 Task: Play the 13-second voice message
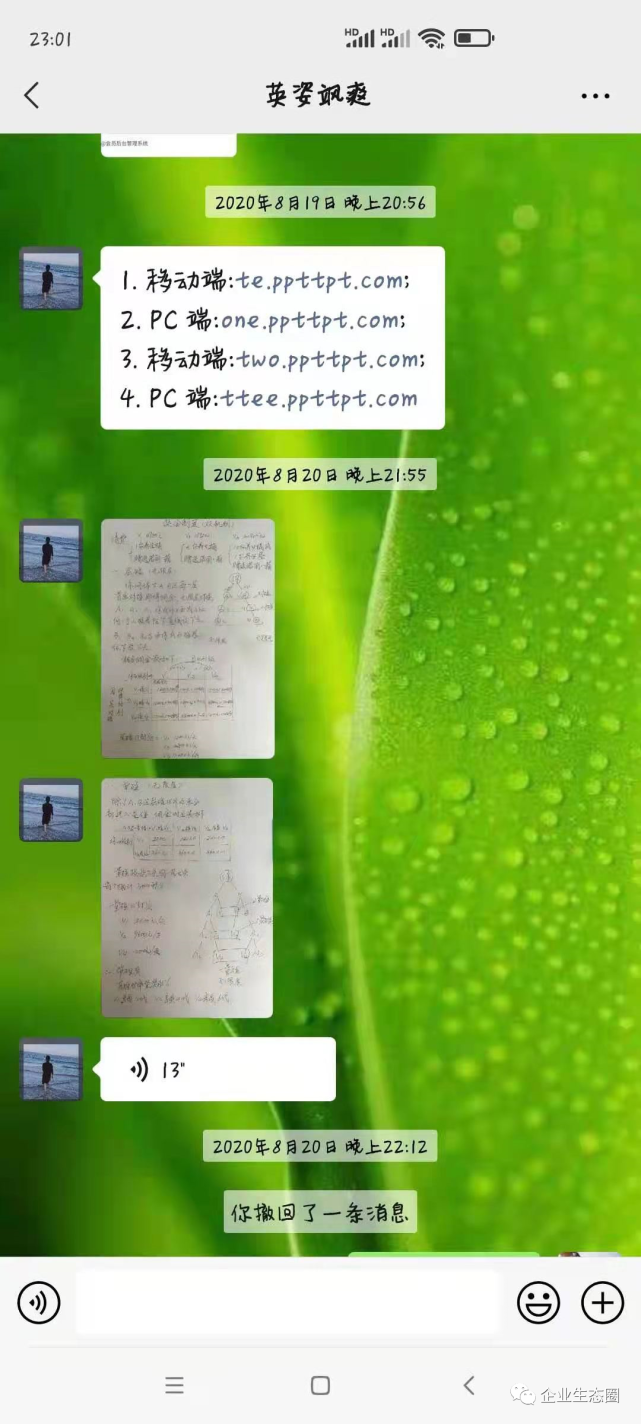217,1069
